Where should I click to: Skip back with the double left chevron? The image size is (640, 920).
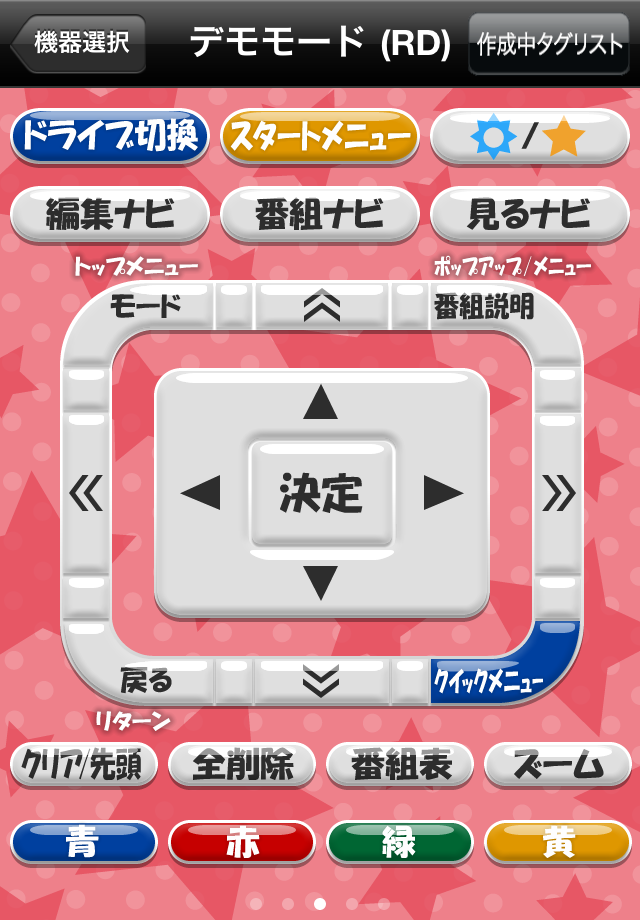[x=86, y=492]
